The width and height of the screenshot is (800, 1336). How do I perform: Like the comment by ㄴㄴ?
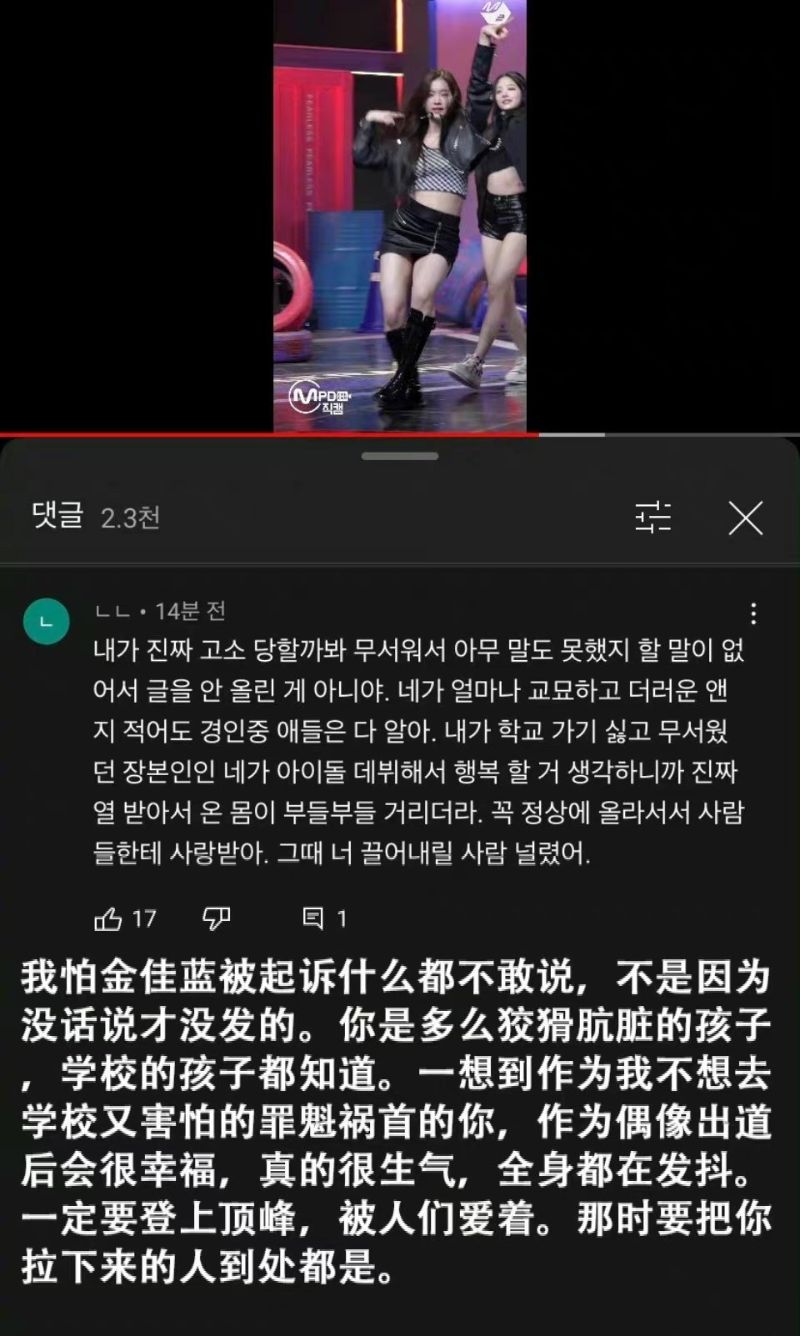[x=108, y=918]
